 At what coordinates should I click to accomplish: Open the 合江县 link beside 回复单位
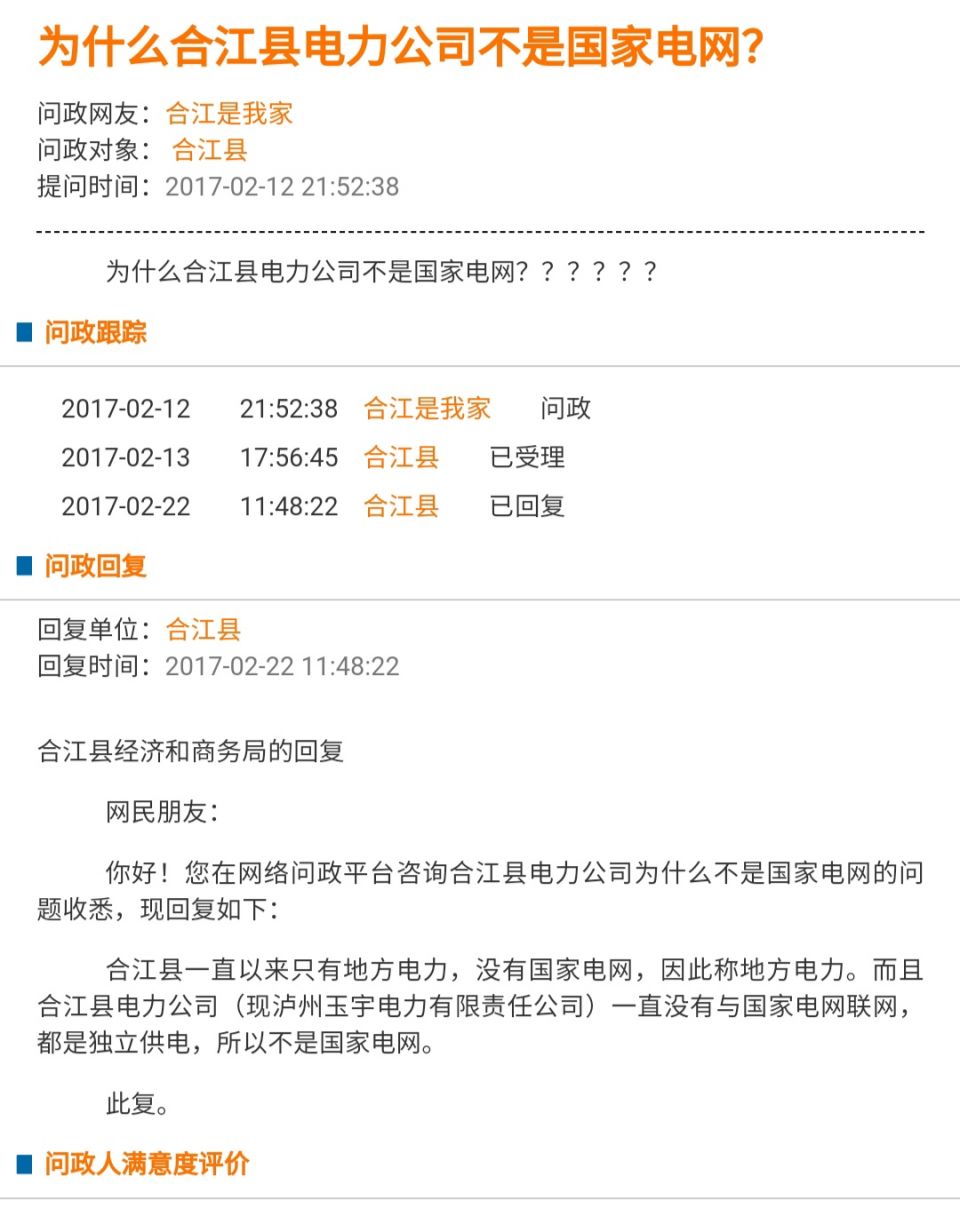(203, 630)
